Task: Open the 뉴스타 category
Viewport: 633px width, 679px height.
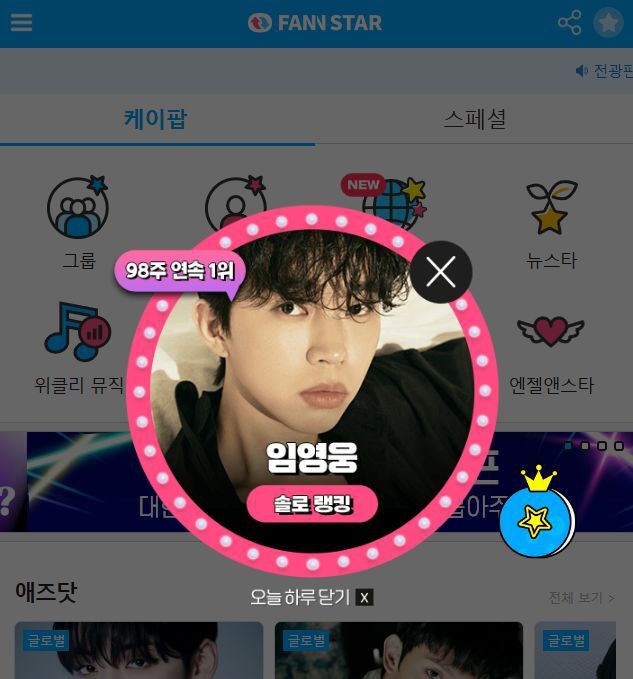Action: pyautogui.click(x=551, y=222)
